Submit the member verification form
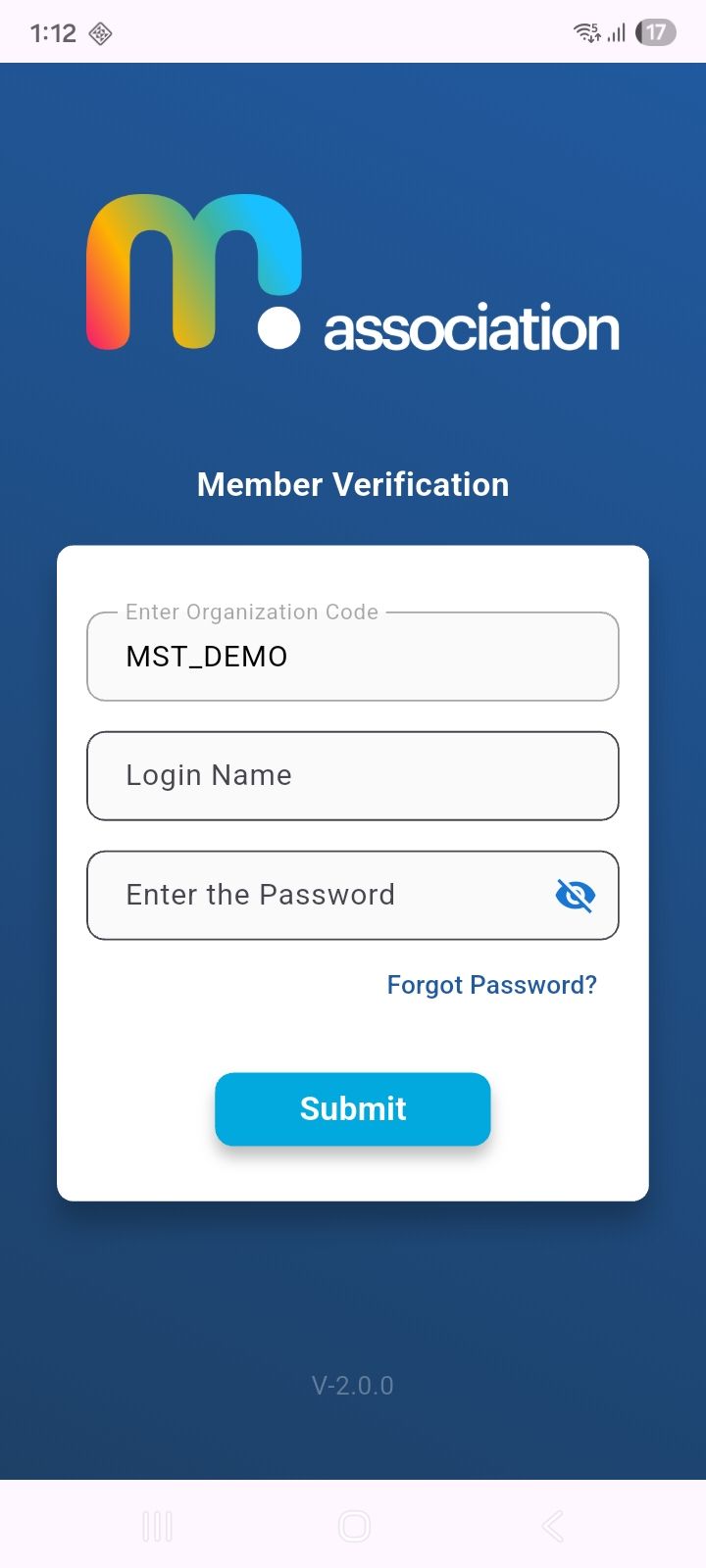This screenshot has height=1568, width=706. (353, 1109)
